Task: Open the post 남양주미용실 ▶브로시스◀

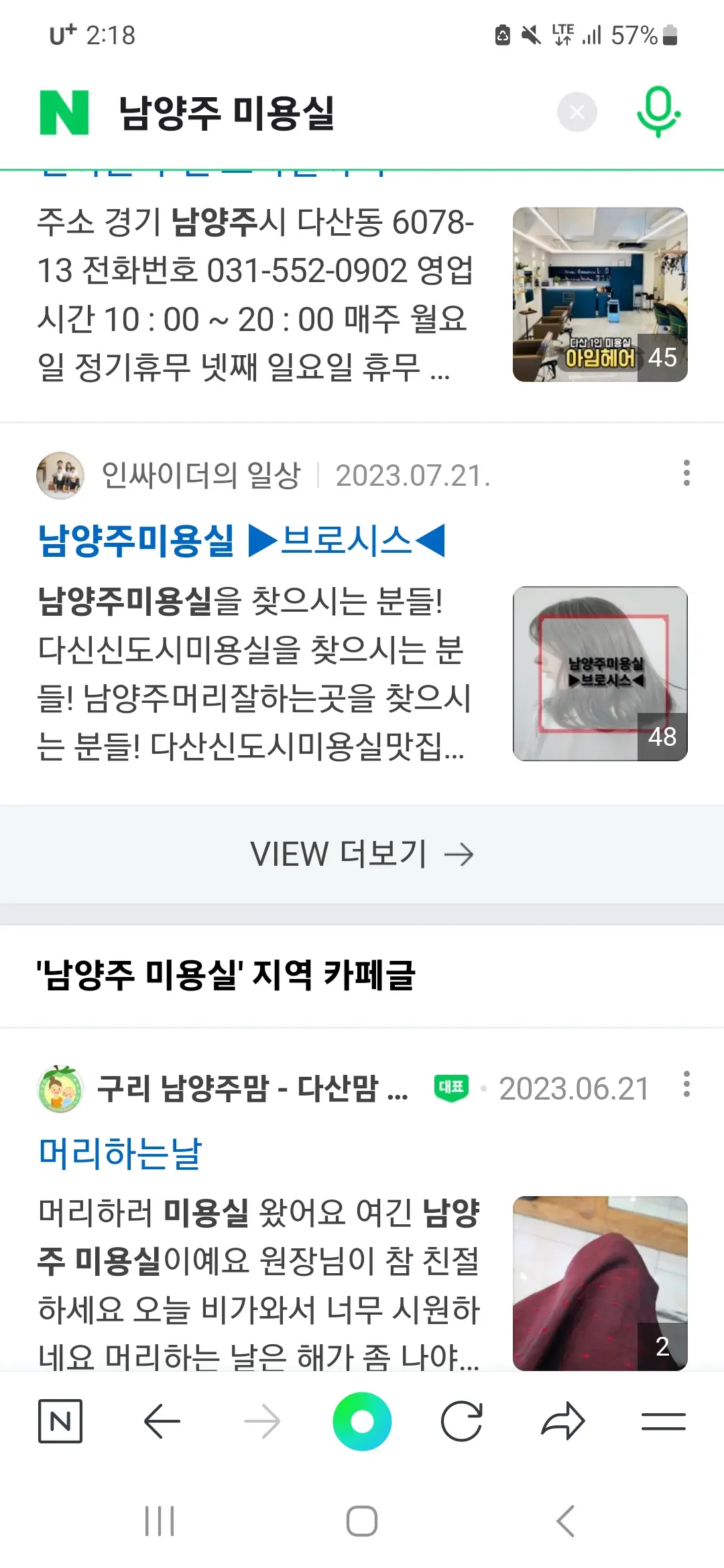Action: [x=241, y=540]
